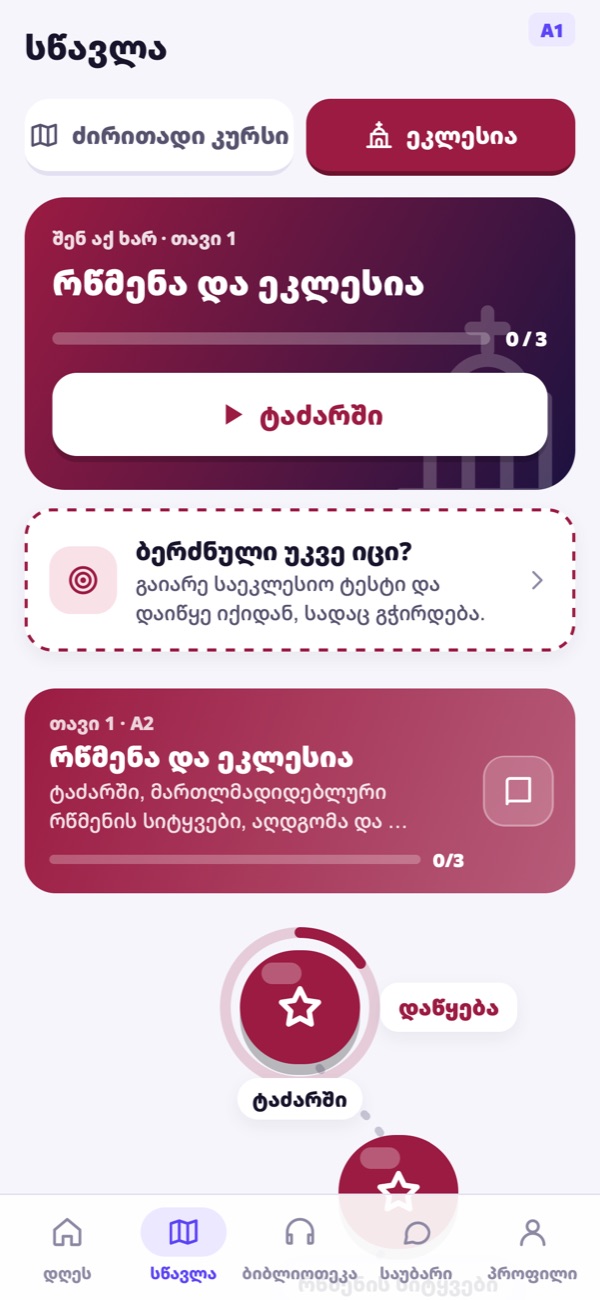
Task: Open the notes icon on chapter card
Action: click(518, 791)
